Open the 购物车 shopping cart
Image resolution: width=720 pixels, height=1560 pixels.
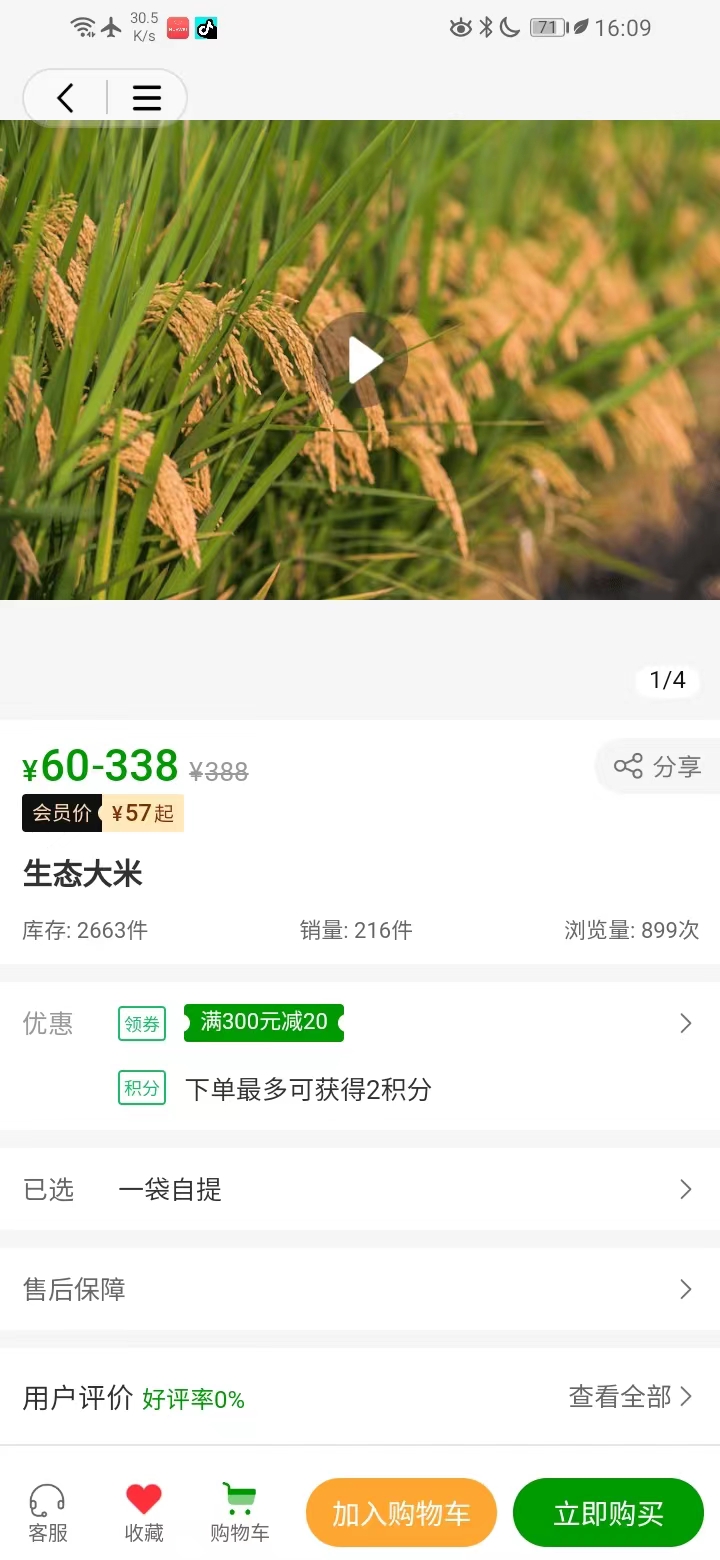point(239,1512)
